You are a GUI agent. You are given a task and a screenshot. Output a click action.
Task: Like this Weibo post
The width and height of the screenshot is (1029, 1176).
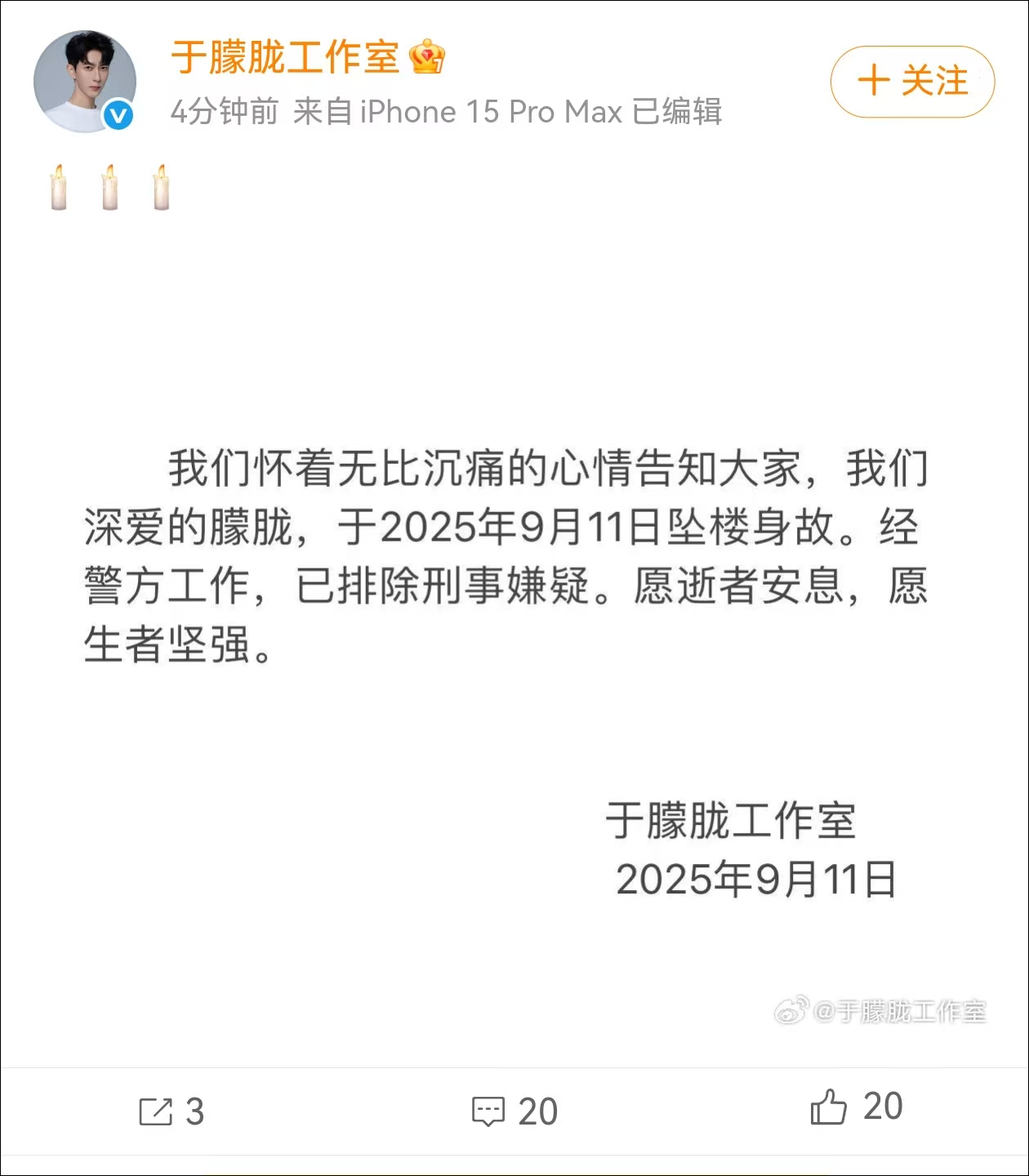coord(855,1107)
